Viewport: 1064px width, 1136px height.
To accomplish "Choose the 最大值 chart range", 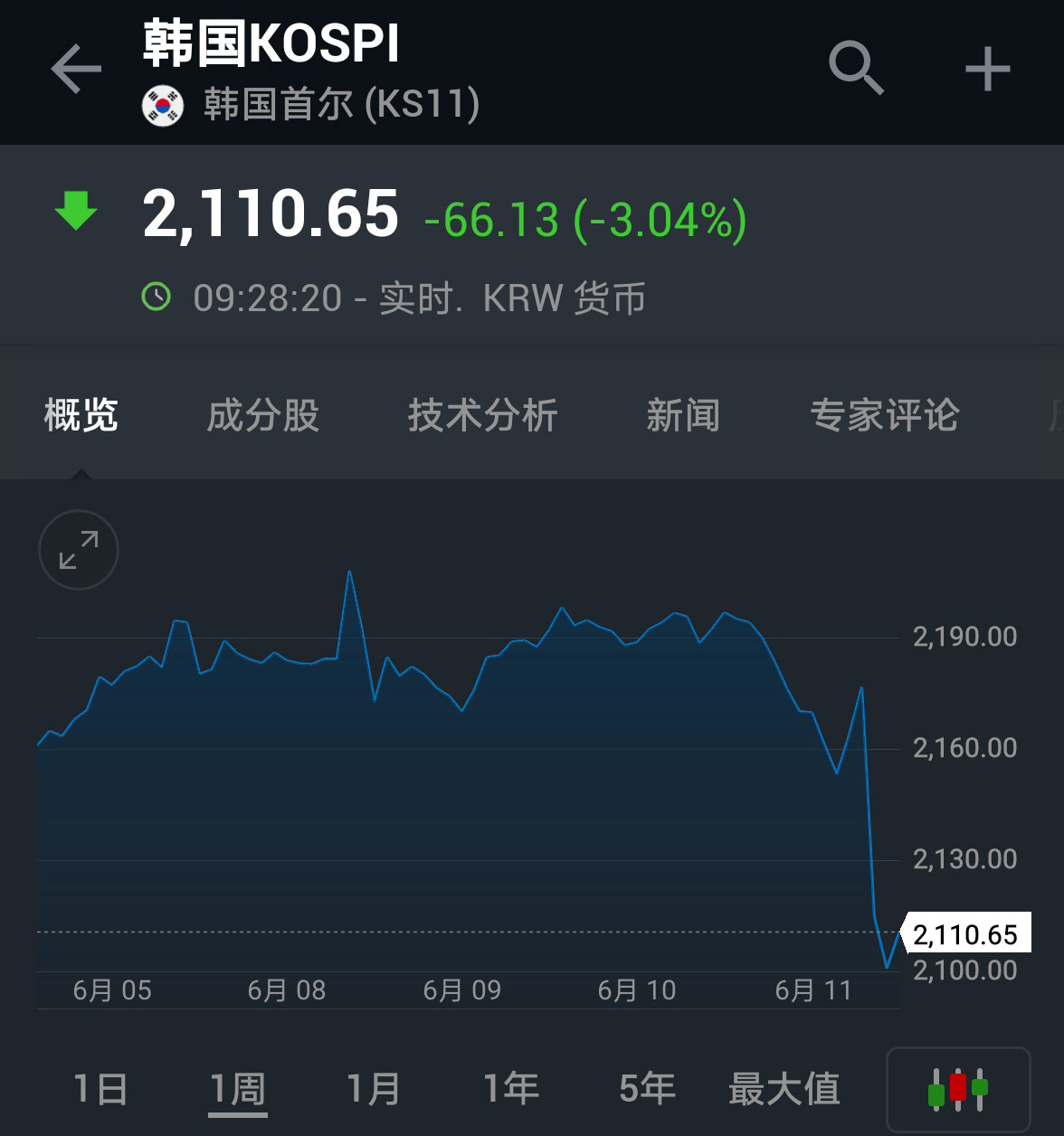I will pyautogui.click(x=784, y=1088).
